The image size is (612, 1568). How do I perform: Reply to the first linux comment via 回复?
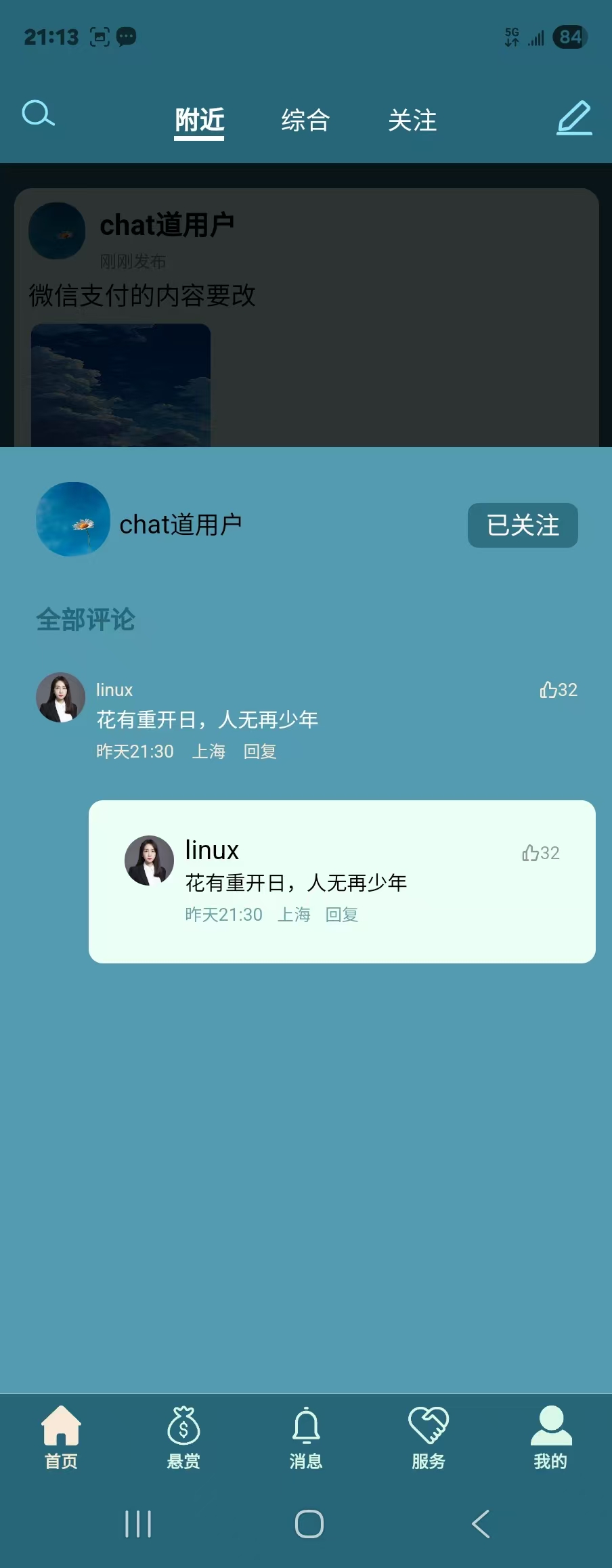tap(260, 752)
